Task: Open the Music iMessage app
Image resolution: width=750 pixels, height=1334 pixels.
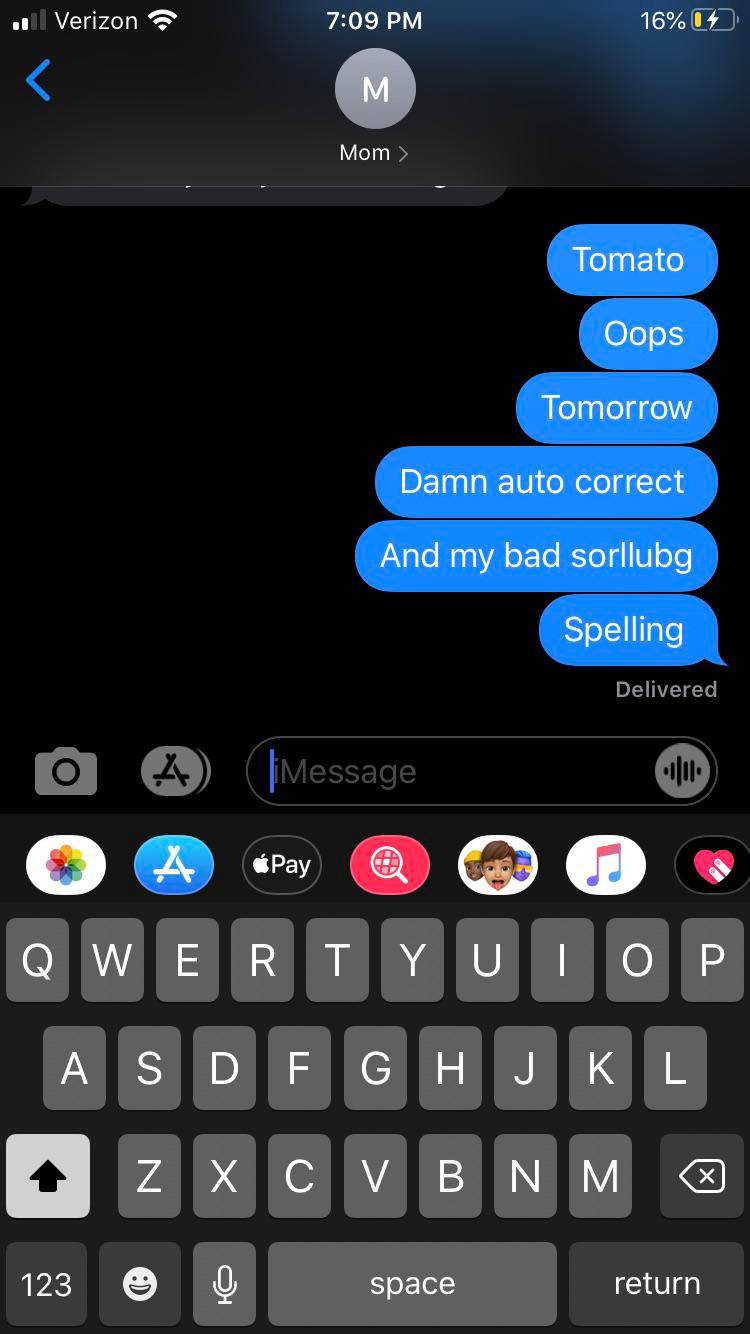Action: 606,864
